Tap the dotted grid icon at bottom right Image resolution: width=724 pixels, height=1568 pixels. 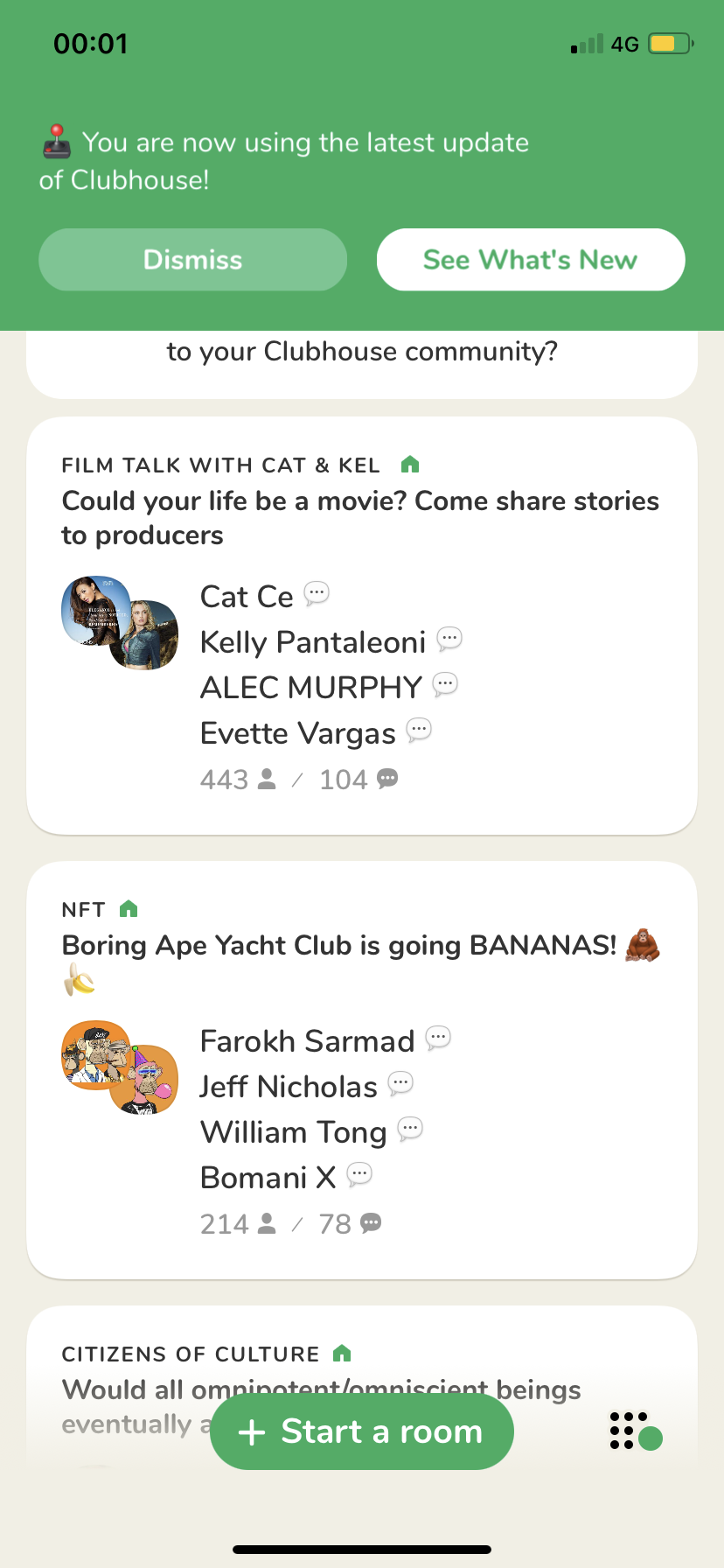point(635,1431)
